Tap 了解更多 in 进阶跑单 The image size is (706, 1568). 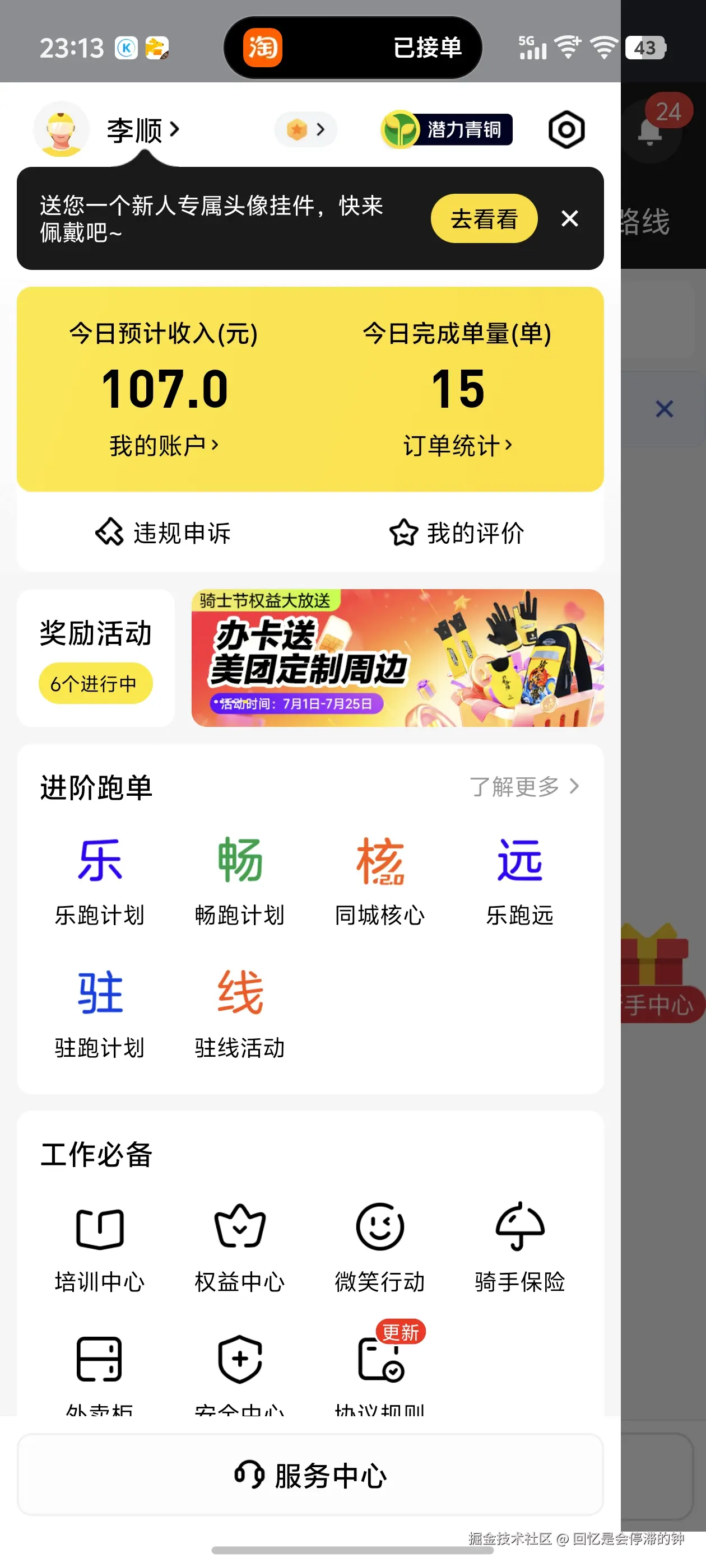coord(524,786)
